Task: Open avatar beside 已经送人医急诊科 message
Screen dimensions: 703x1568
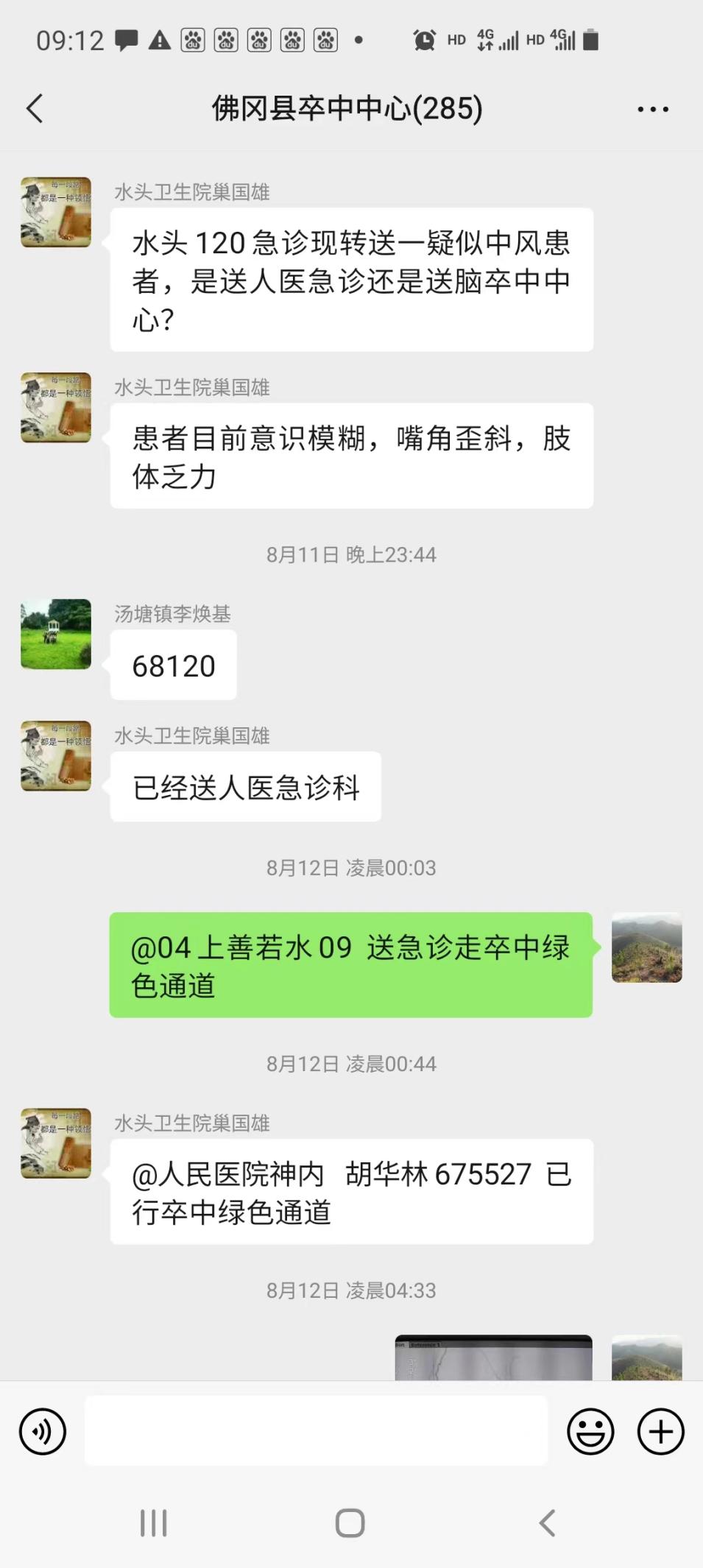Action: pyautogui.click(x=56, y=756)
